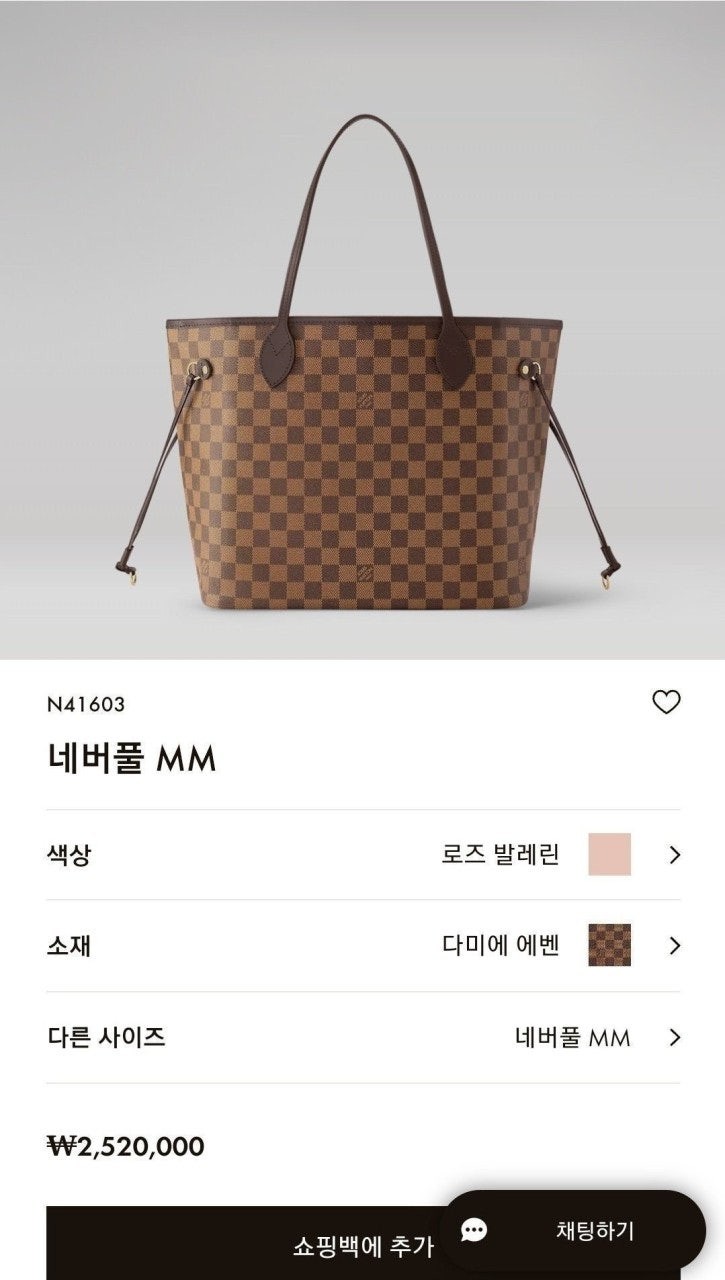Open the 소재 material options row

point(363,945)
